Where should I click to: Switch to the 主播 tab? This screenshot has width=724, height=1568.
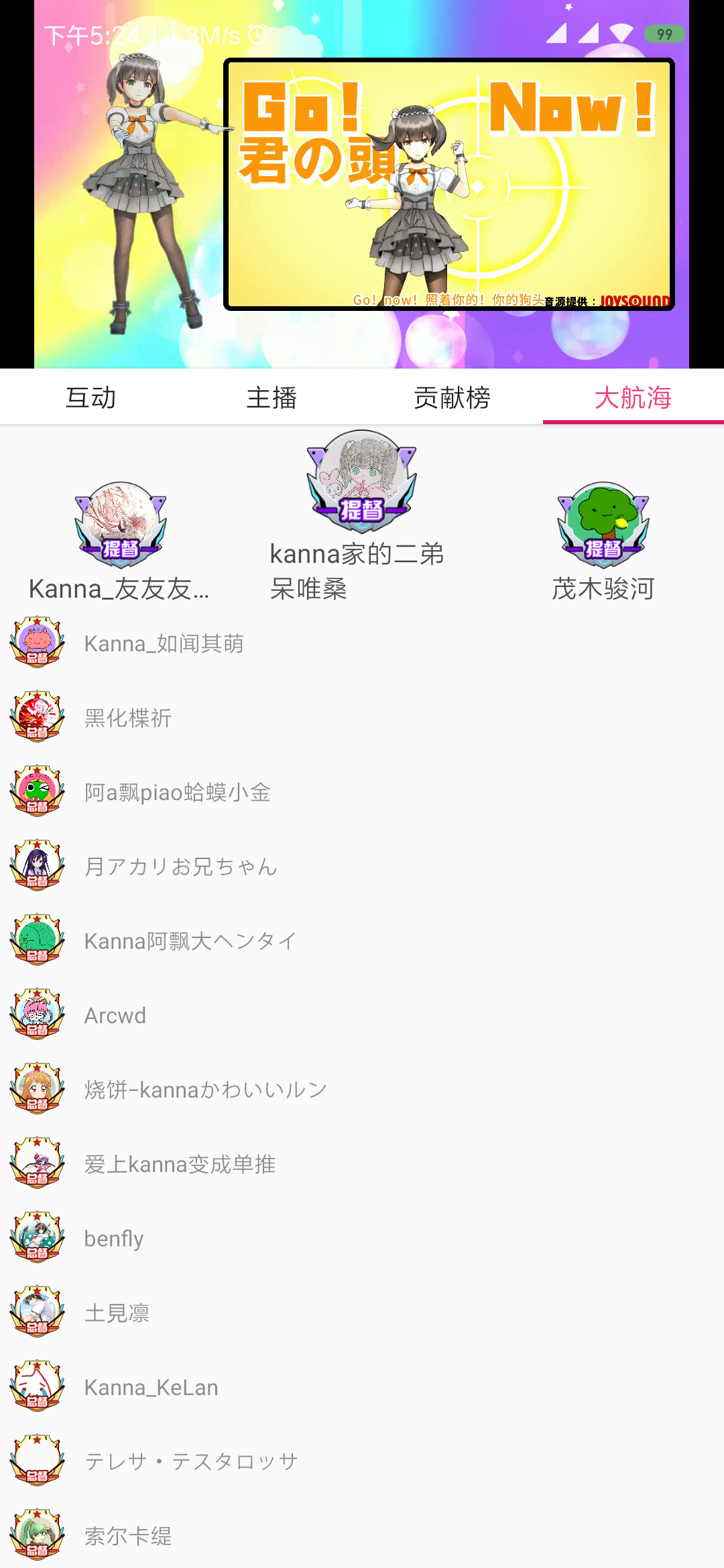271,397
